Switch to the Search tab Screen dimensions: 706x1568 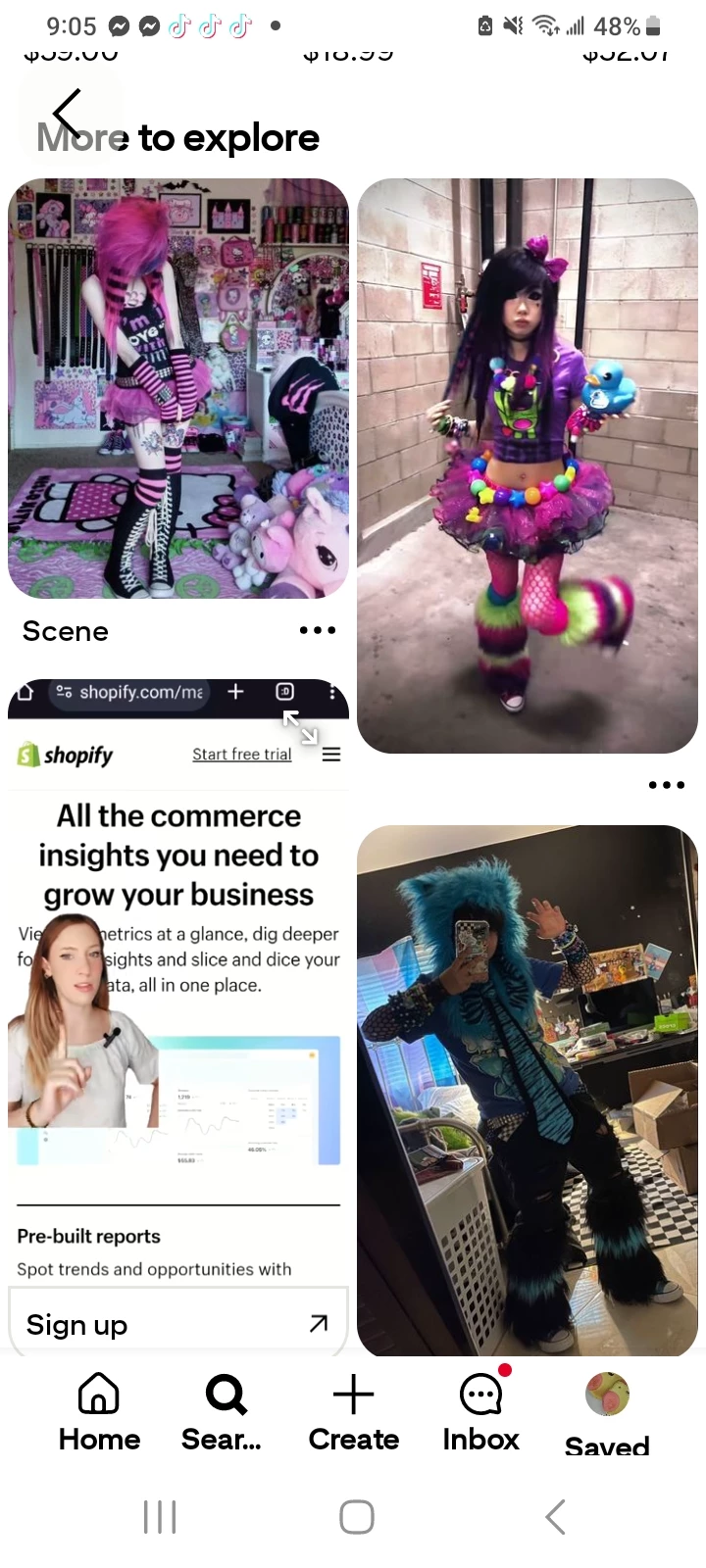pyautogui.click(x=225, y=1411)
